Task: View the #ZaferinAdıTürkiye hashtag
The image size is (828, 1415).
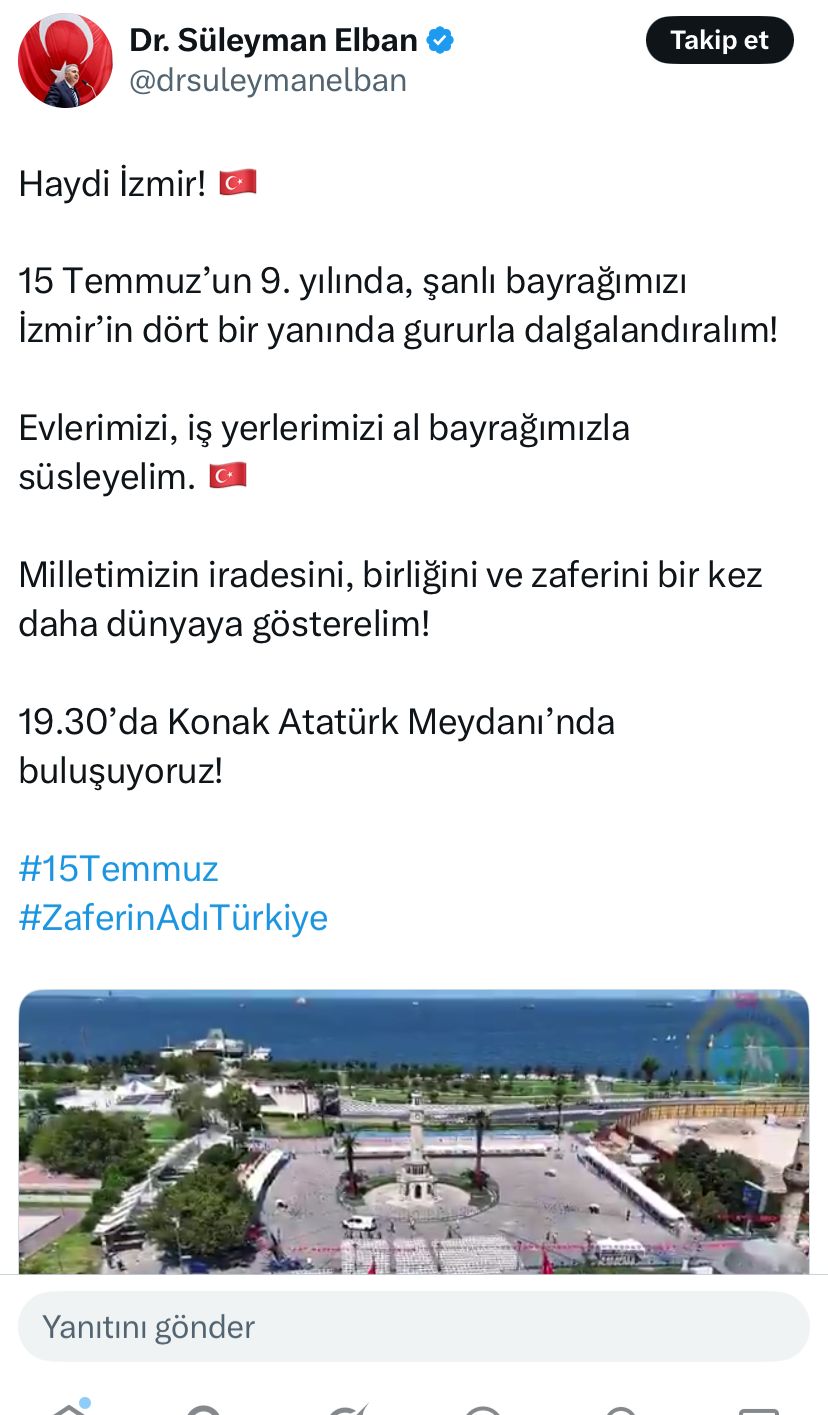Action: 173,917
